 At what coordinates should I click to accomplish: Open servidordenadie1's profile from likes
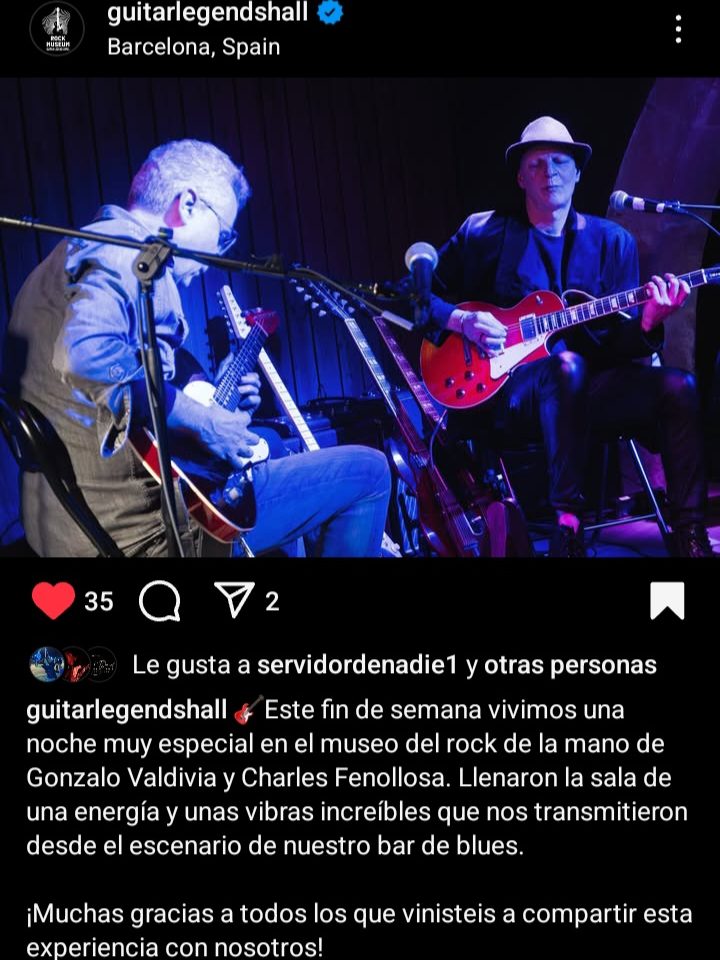(359, 664)
